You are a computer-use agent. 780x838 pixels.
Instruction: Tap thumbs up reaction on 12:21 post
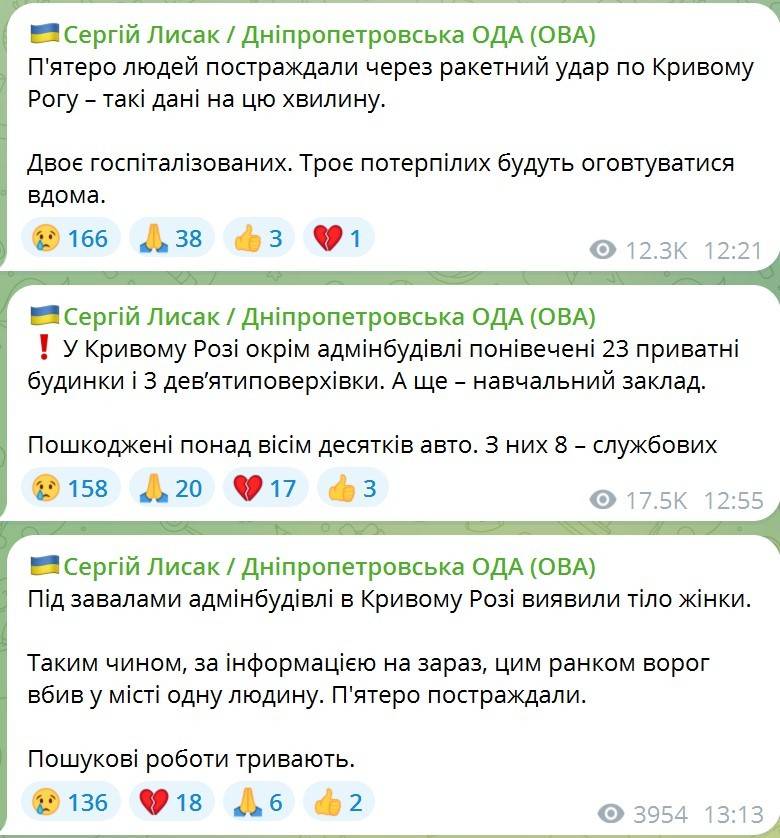click(258, 238)
